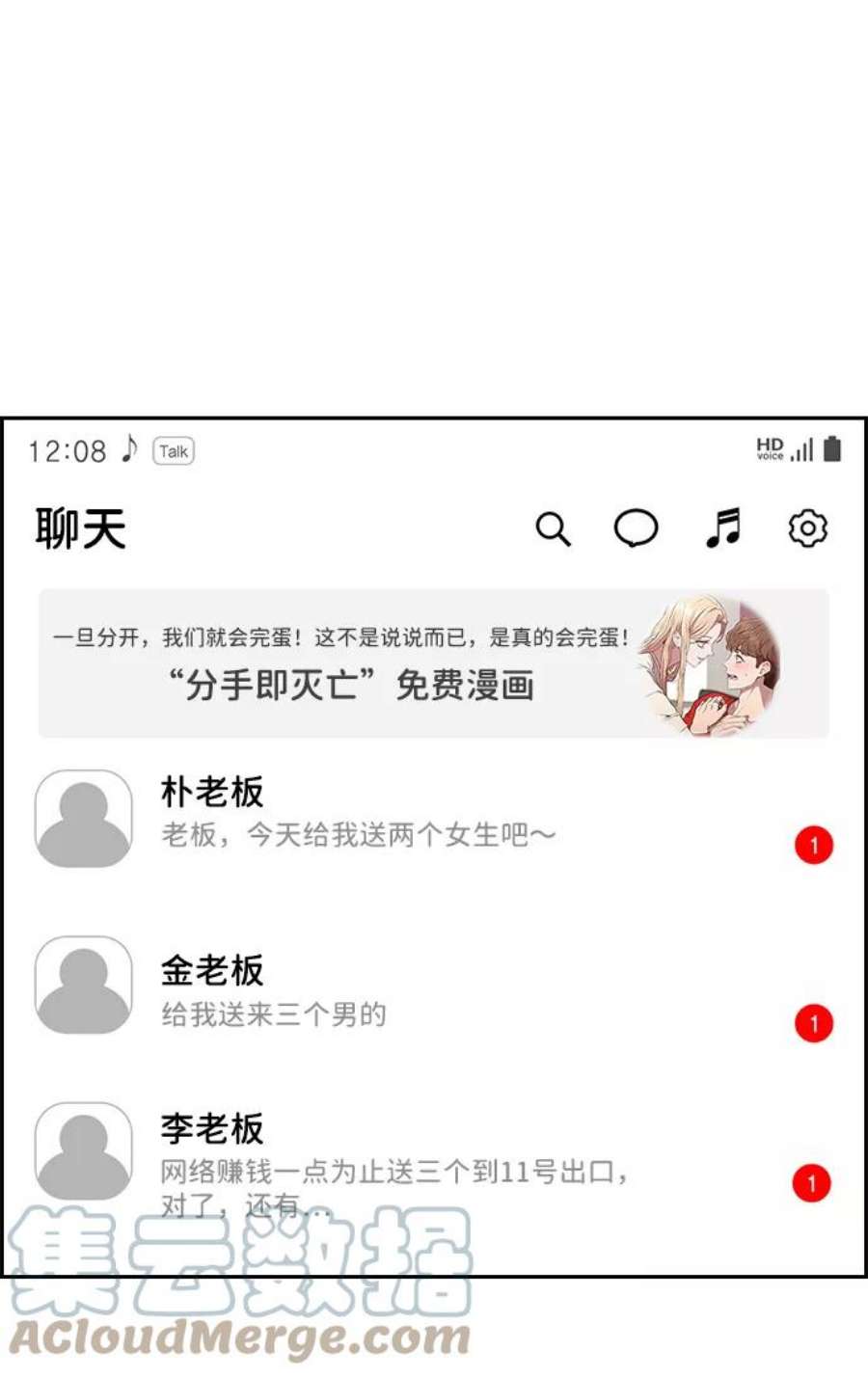The image size is (868, 1378).
Task: Tap the signal strength bars
Action: (803, 449)
